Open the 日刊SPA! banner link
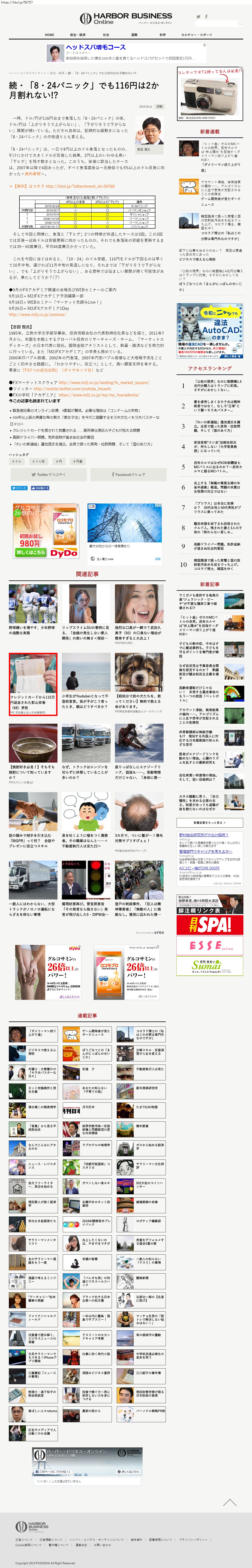252x1568 pixels. click(x=209, y=925)
